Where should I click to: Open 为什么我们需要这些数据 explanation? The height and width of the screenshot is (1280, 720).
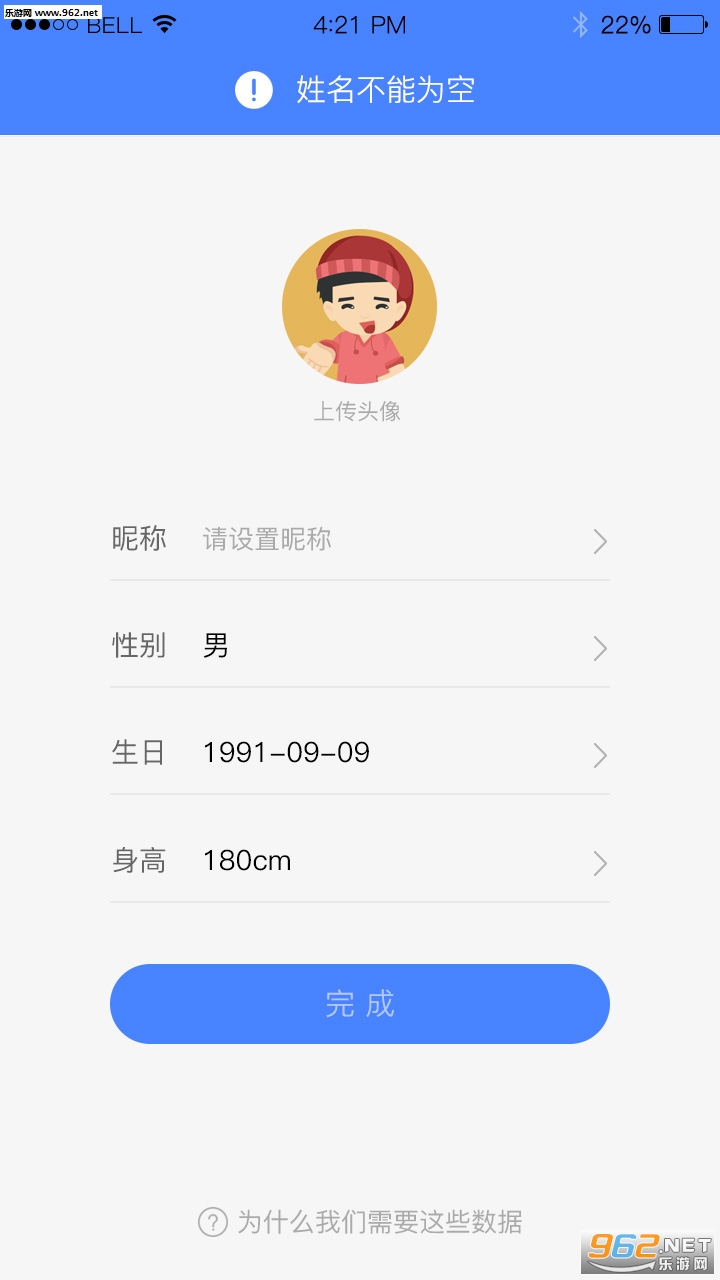(x=361, y=1222)
